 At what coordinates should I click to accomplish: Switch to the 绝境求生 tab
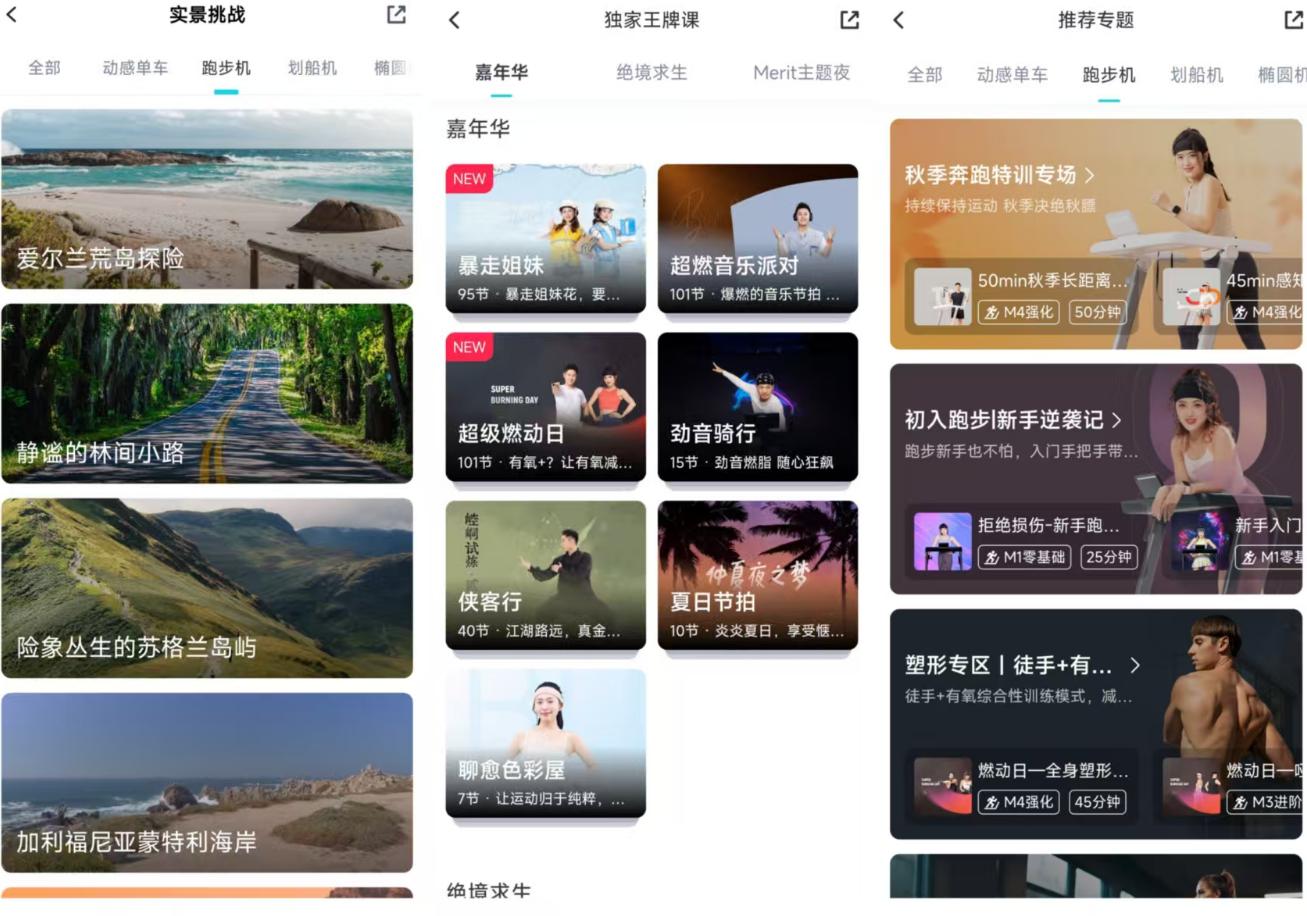point(651,73)
